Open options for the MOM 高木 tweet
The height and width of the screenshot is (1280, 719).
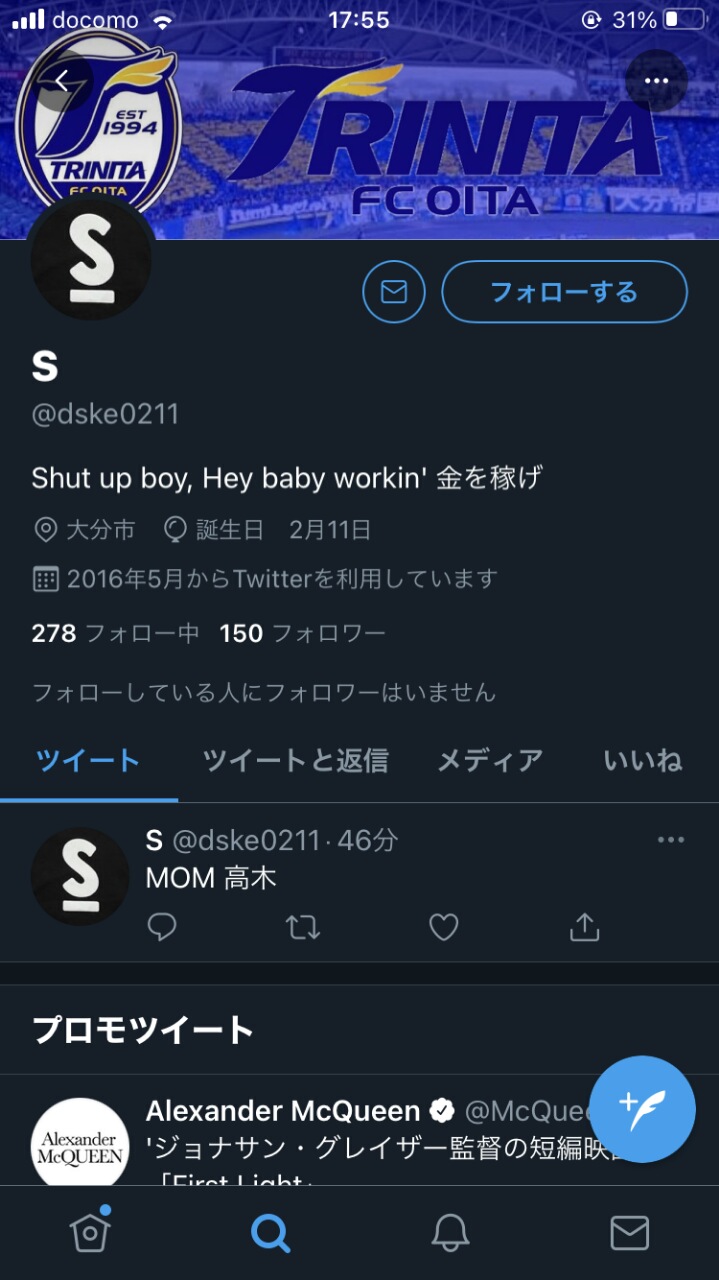tap(671, 840)
